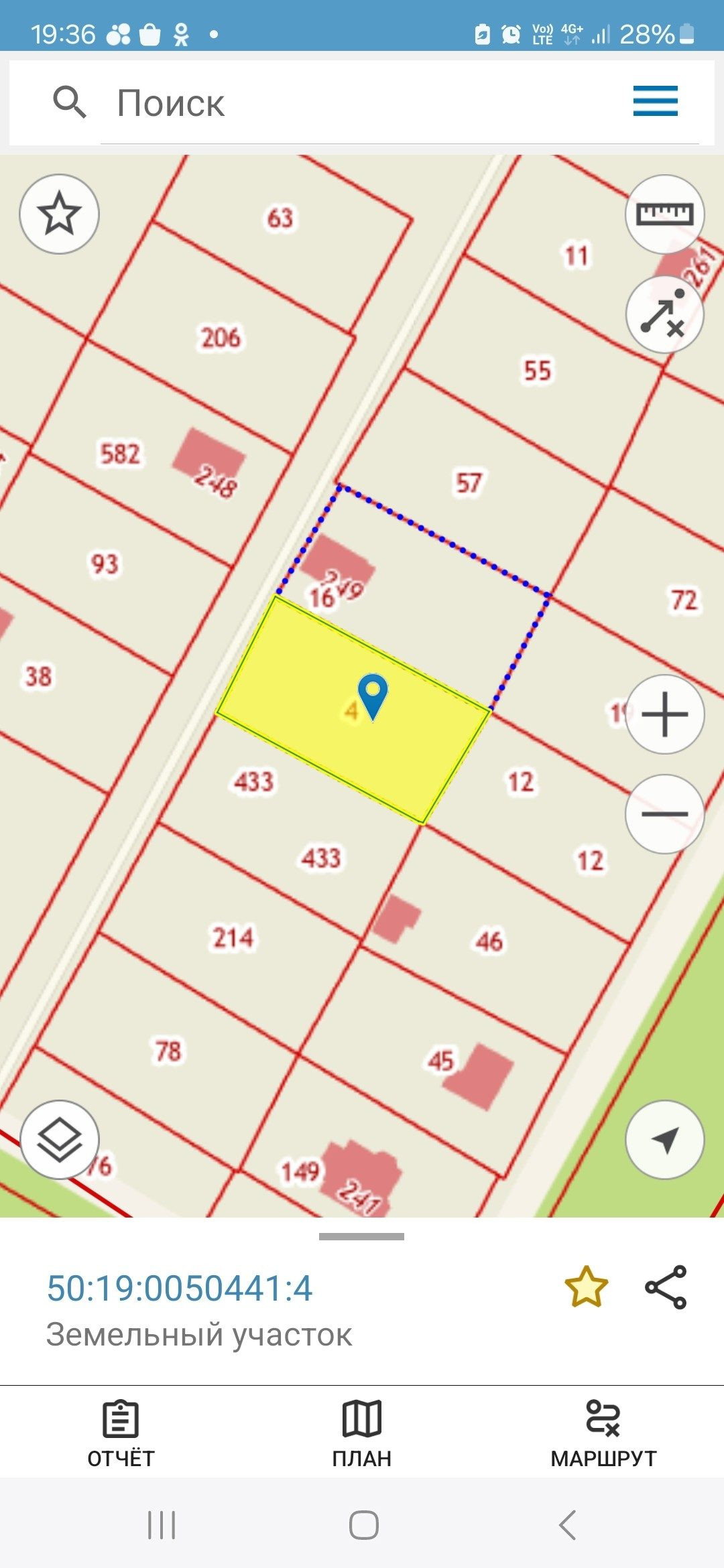
Task: Activate the ruler measurement tool
Action: (664, 214)
